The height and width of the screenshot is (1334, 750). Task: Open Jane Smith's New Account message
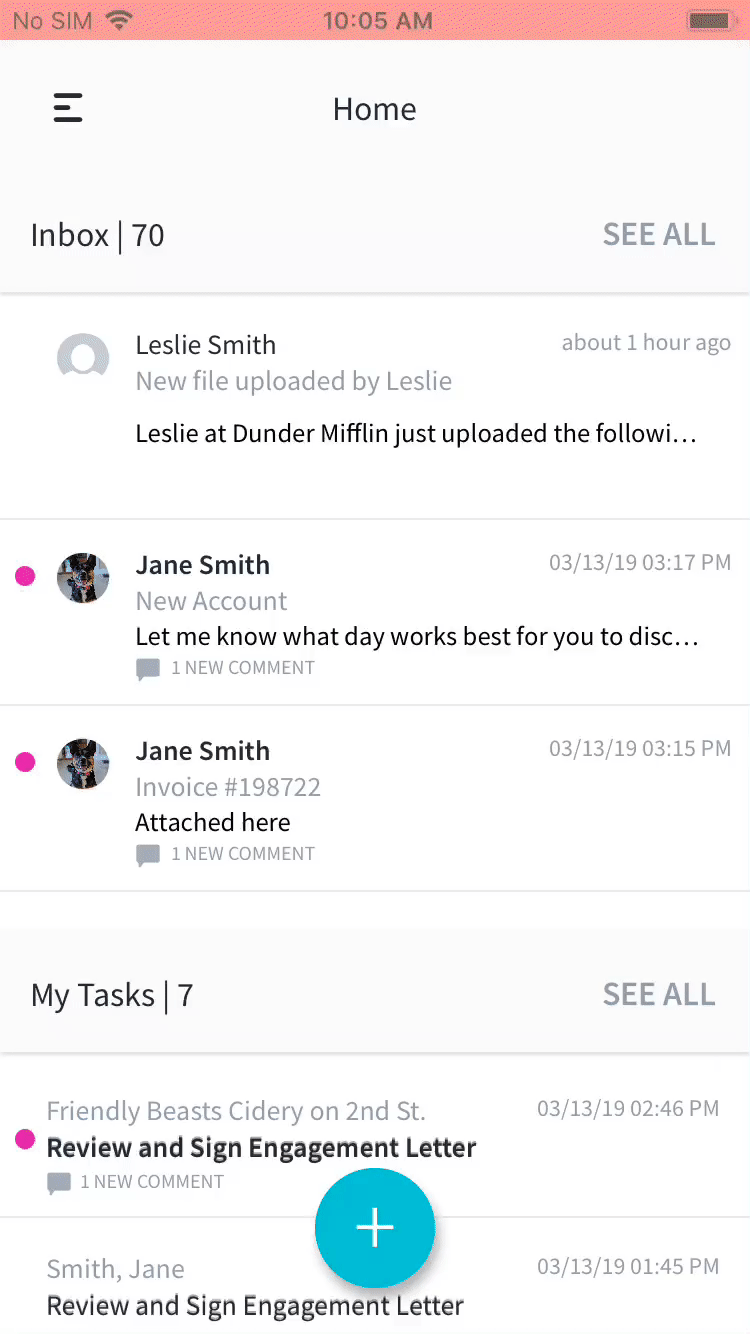tap(415, 612)
